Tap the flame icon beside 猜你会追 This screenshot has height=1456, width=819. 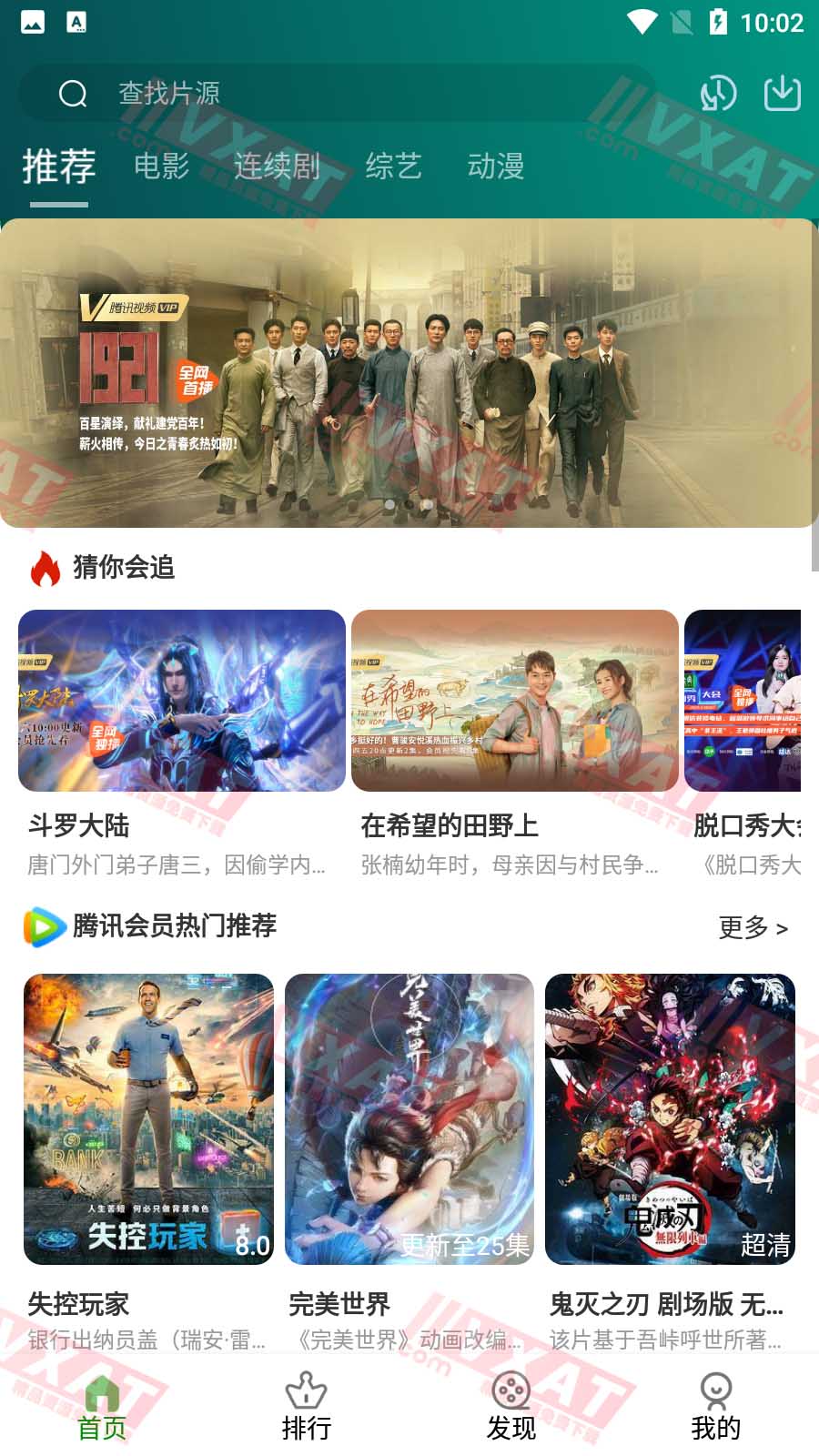click(x=44, y=566)
